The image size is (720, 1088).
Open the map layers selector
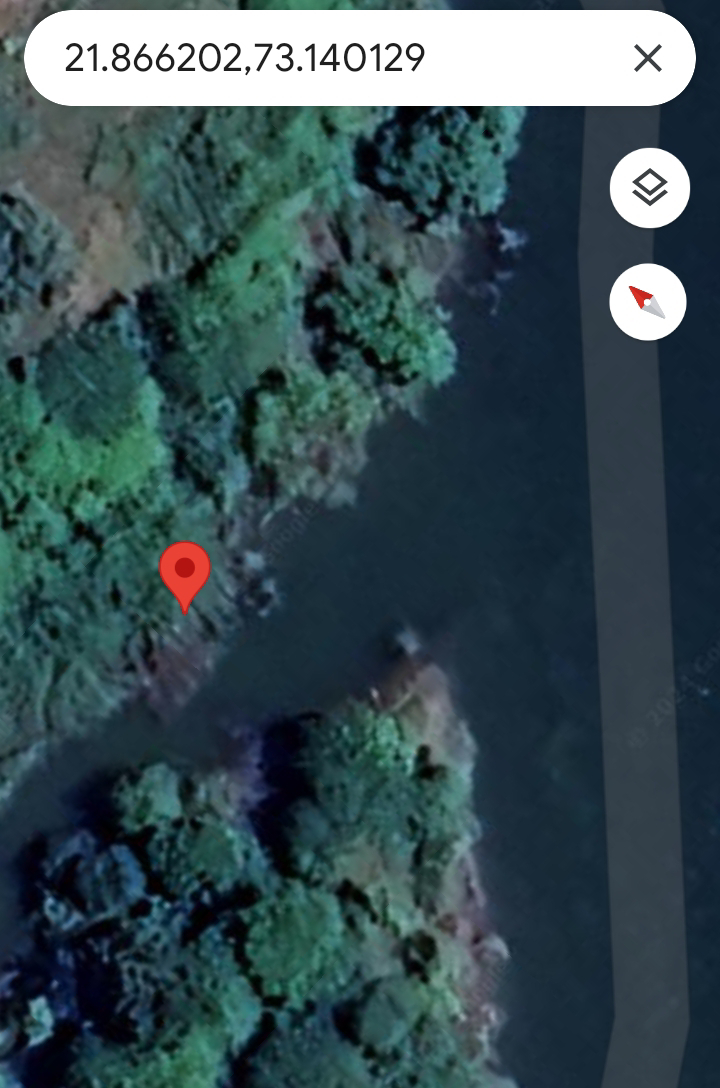click(x=649, y=187)
